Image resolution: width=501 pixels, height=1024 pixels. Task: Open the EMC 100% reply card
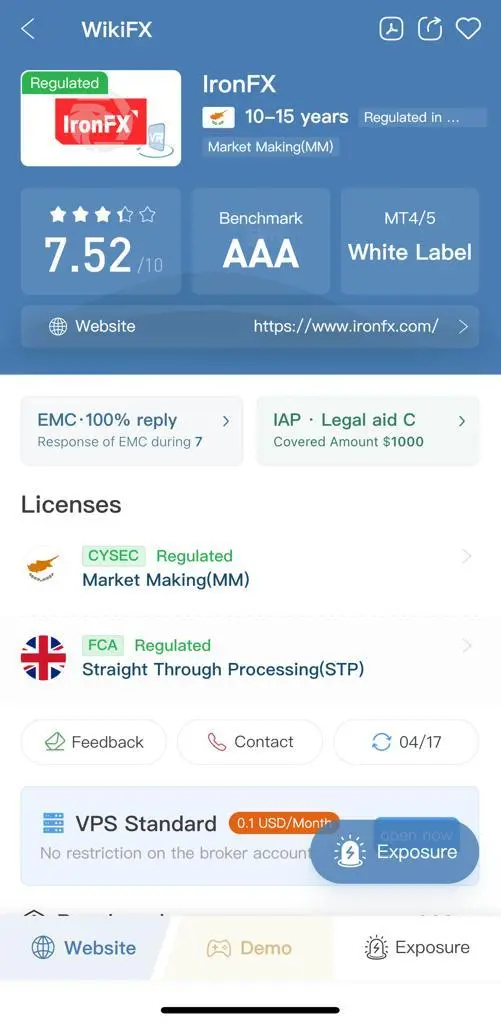(132, 430)
